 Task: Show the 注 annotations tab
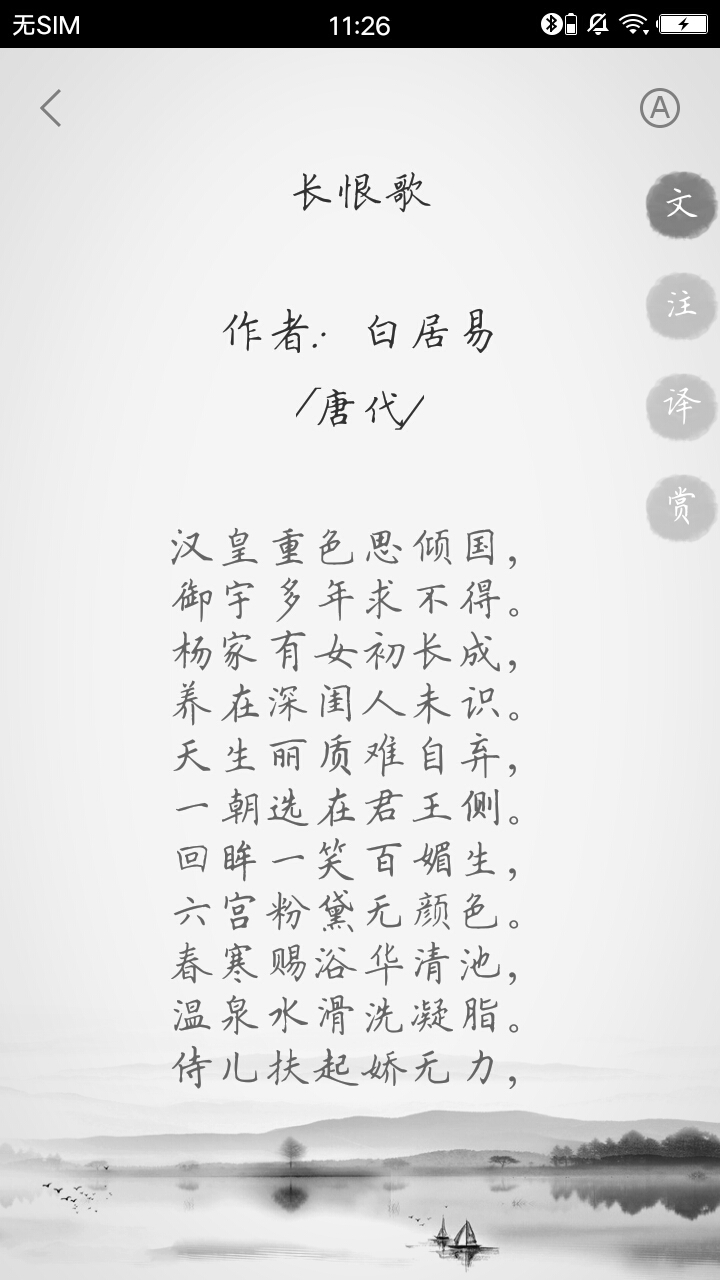point(681,305)
